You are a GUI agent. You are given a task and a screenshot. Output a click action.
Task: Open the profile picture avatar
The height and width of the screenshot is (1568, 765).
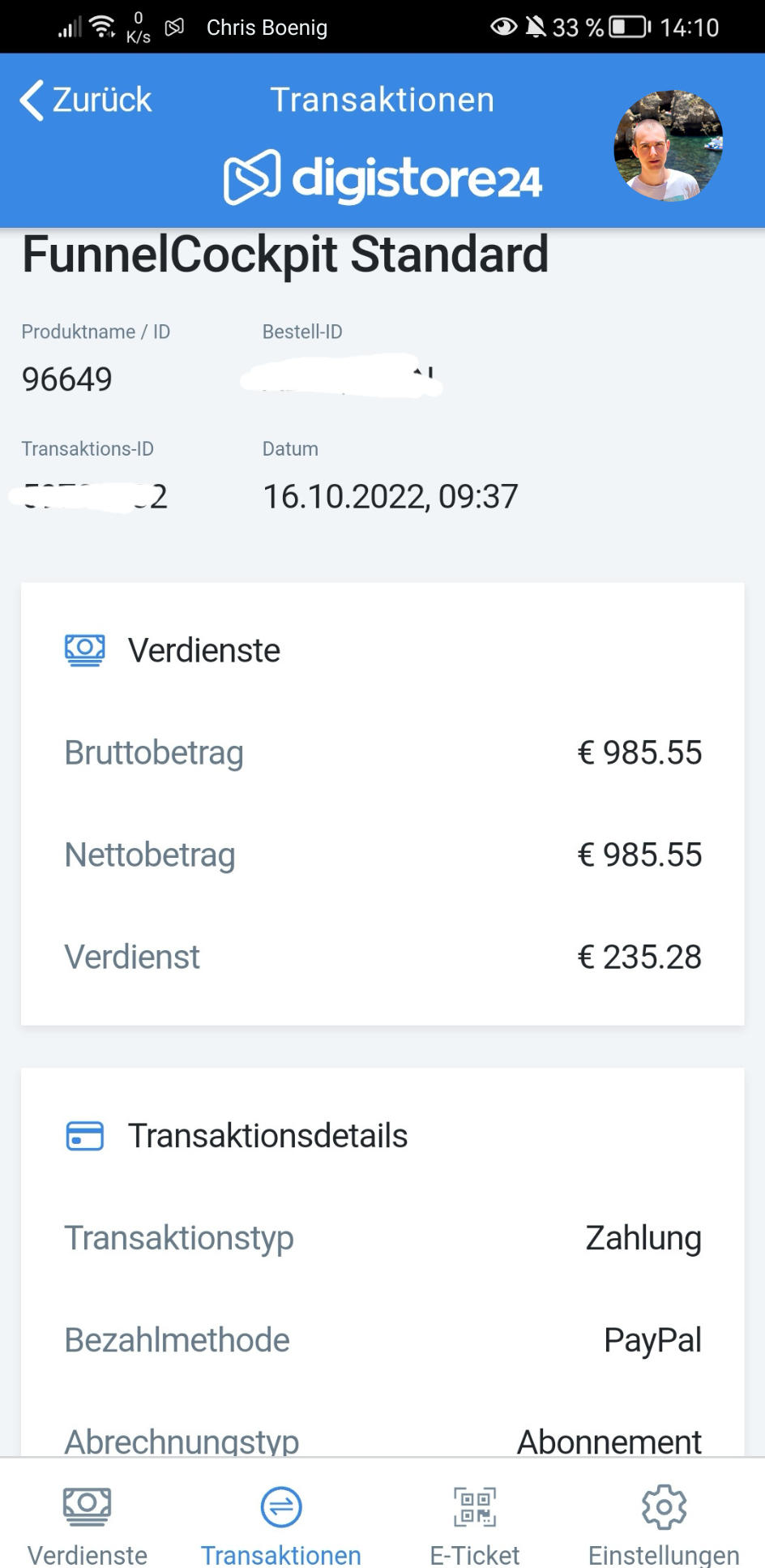pos(669,146)
